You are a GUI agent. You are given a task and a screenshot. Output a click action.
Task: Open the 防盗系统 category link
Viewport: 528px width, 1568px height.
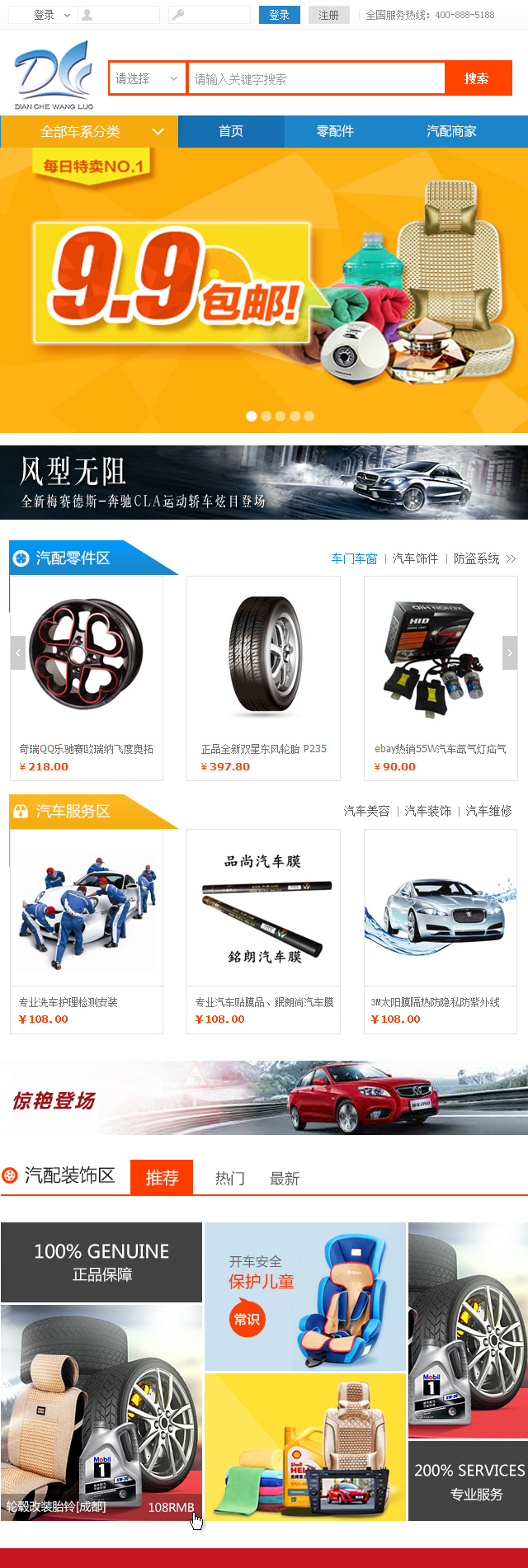click(476, 558)
